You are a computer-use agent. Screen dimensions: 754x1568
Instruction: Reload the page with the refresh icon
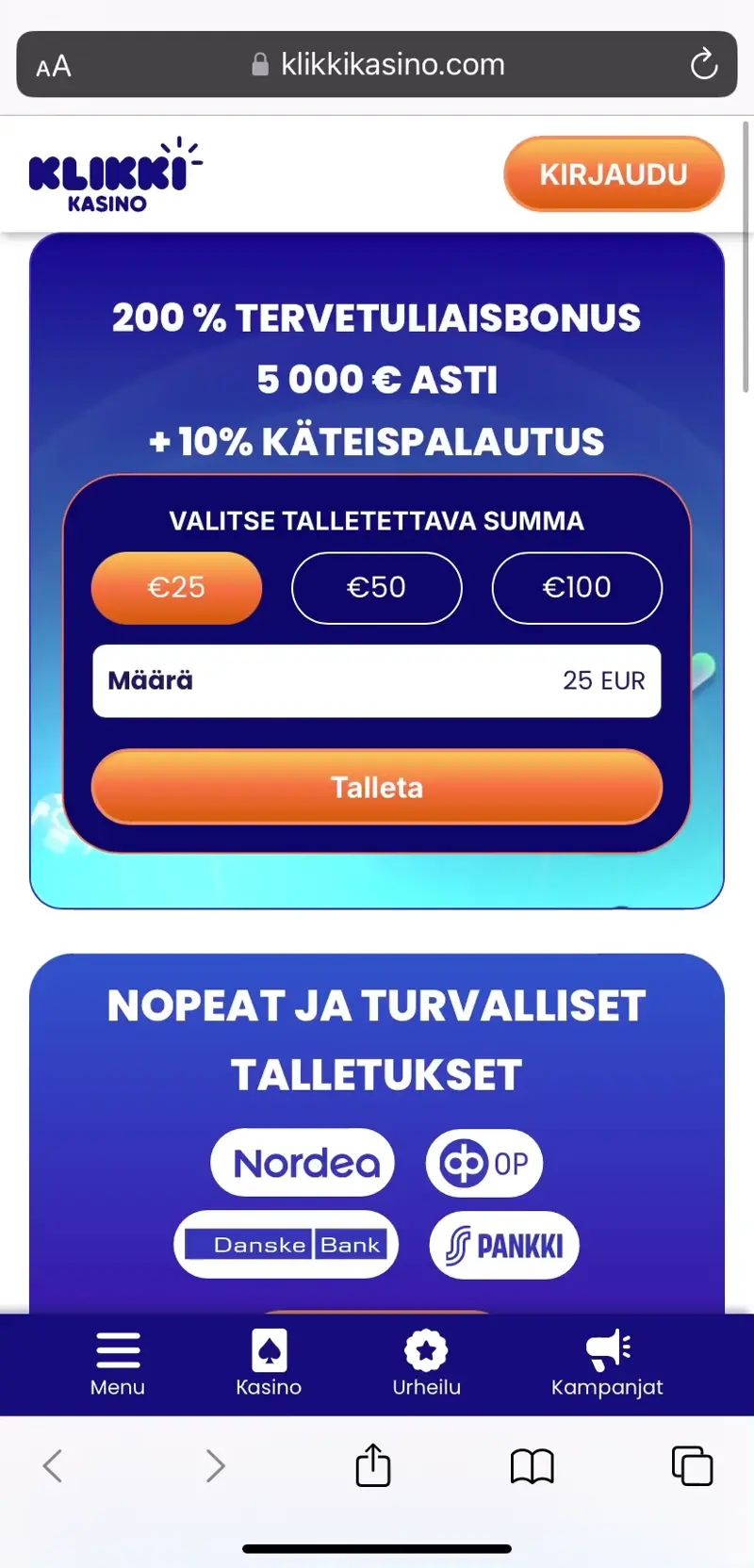click(x=703, y=64)
